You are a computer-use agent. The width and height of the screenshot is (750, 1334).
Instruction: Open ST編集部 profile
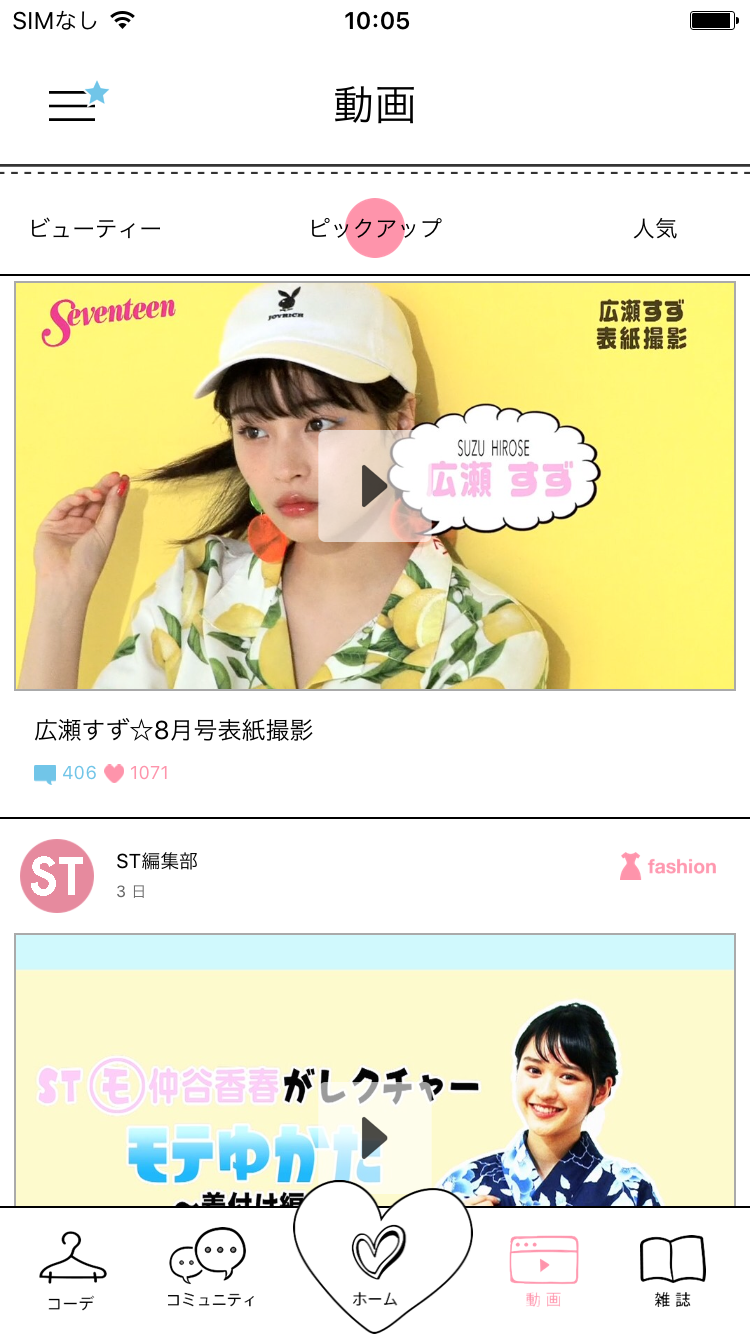point(57,875)
